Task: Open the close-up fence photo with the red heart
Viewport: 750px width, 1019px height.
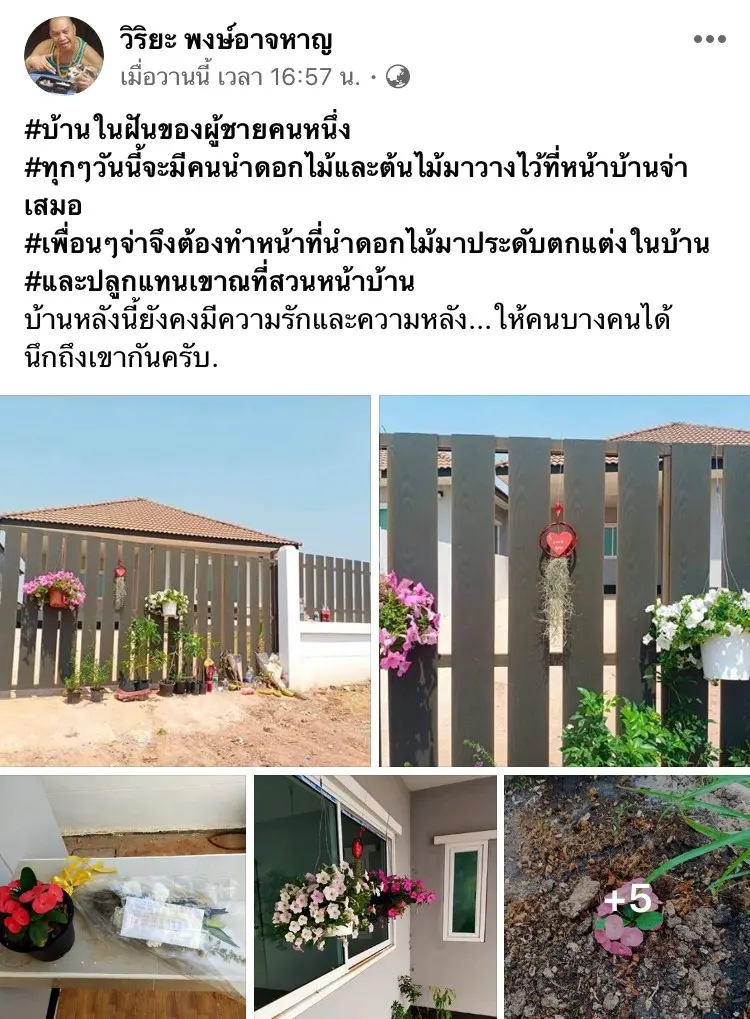Action: [x=565, y=581]
